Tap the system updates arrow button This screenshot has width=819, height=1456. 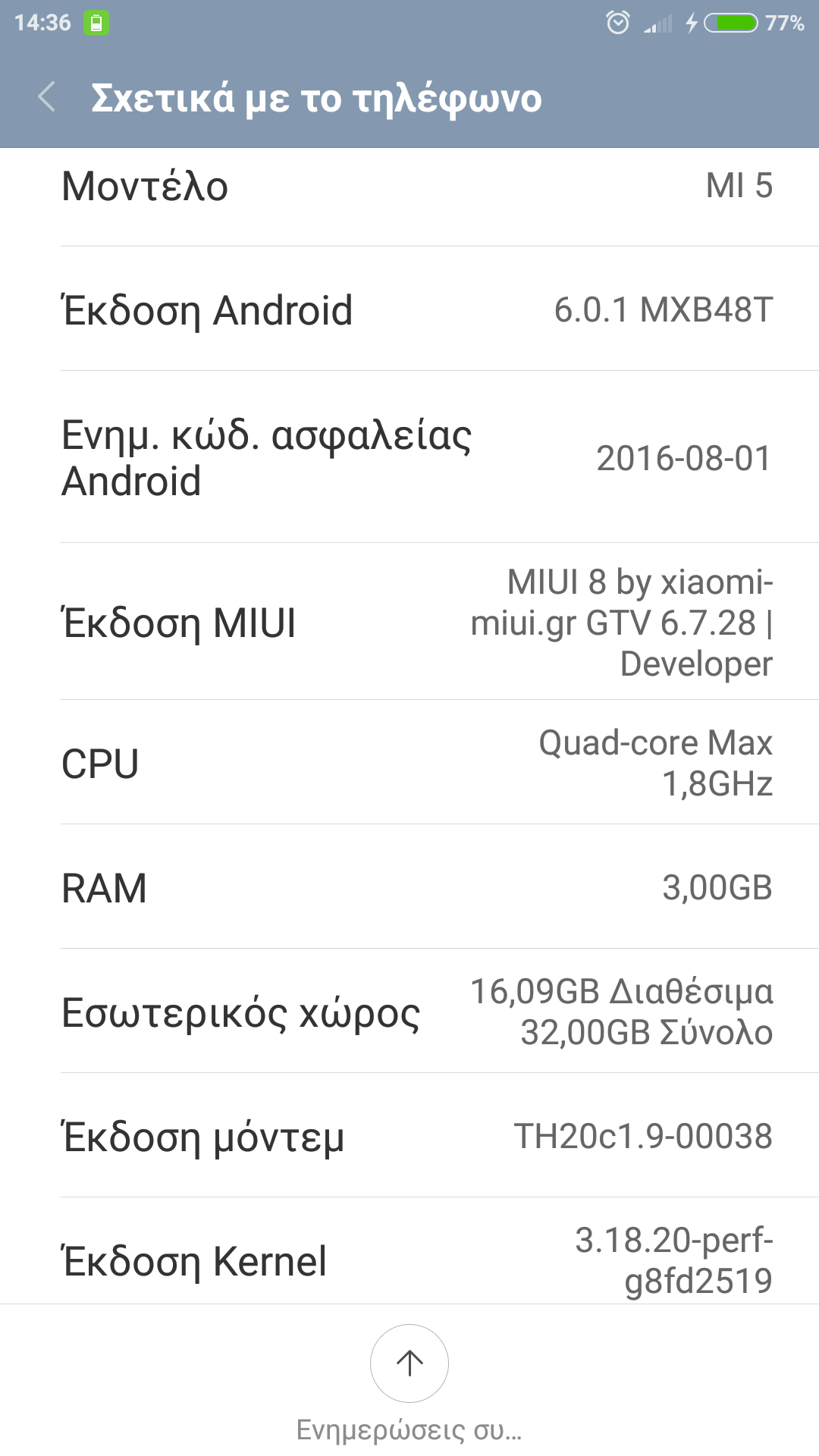click(x=409, y=1363)
